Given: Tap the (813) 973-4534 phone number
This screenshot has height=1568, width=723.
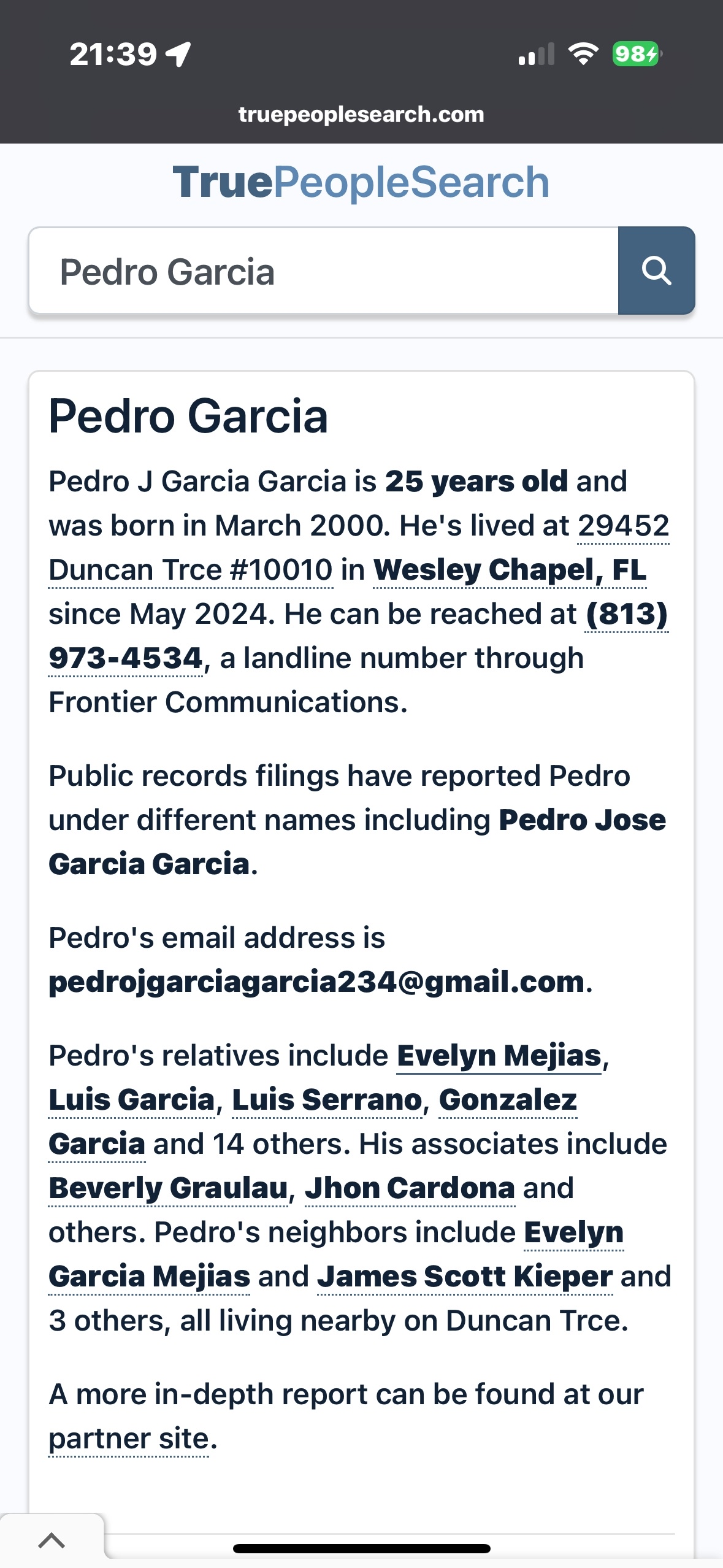Looking at the screenshot, I should 126,658.
